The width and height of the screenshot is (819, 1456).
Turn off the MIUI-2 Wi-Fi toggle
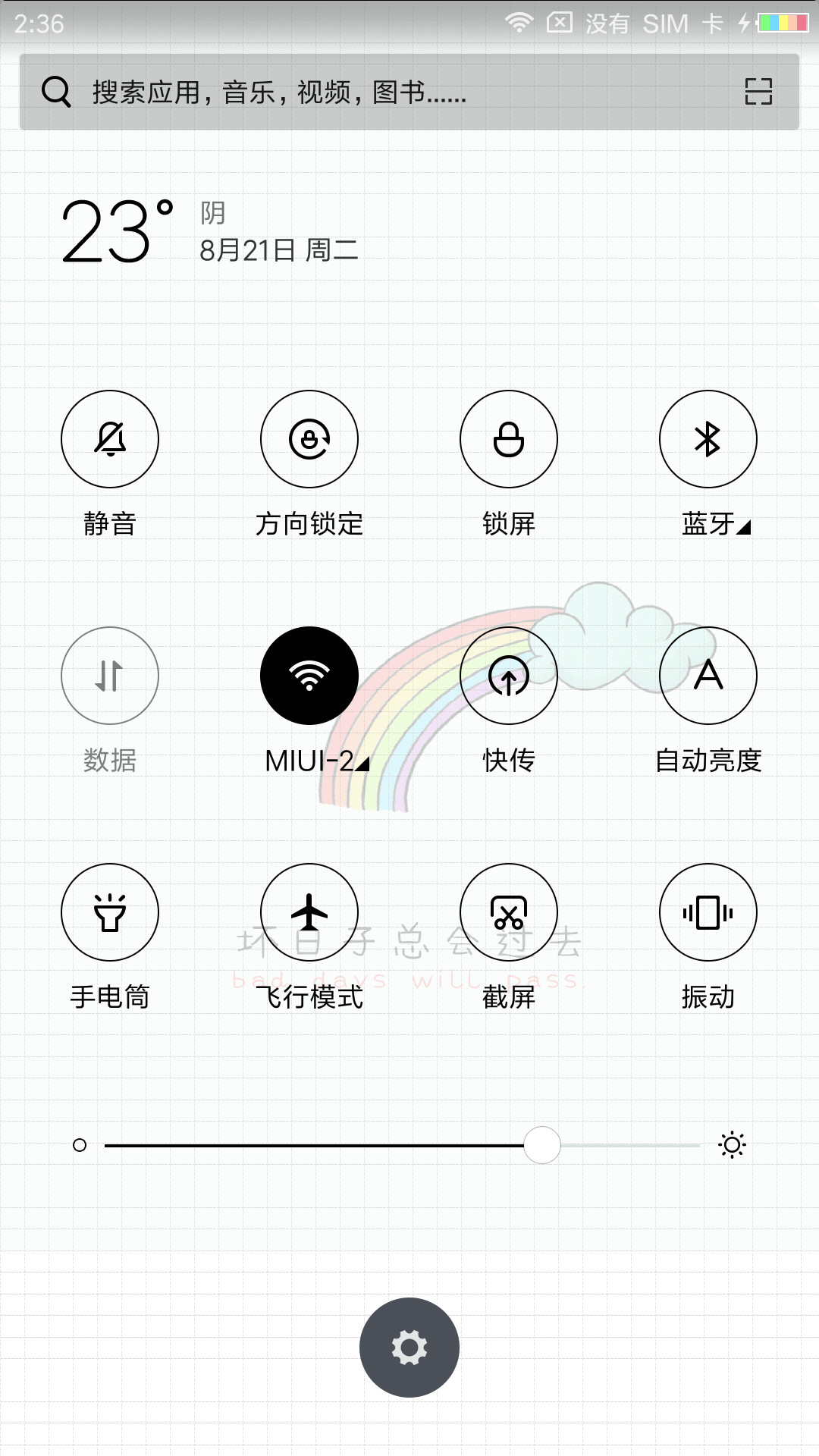click(x=309, y=676)
